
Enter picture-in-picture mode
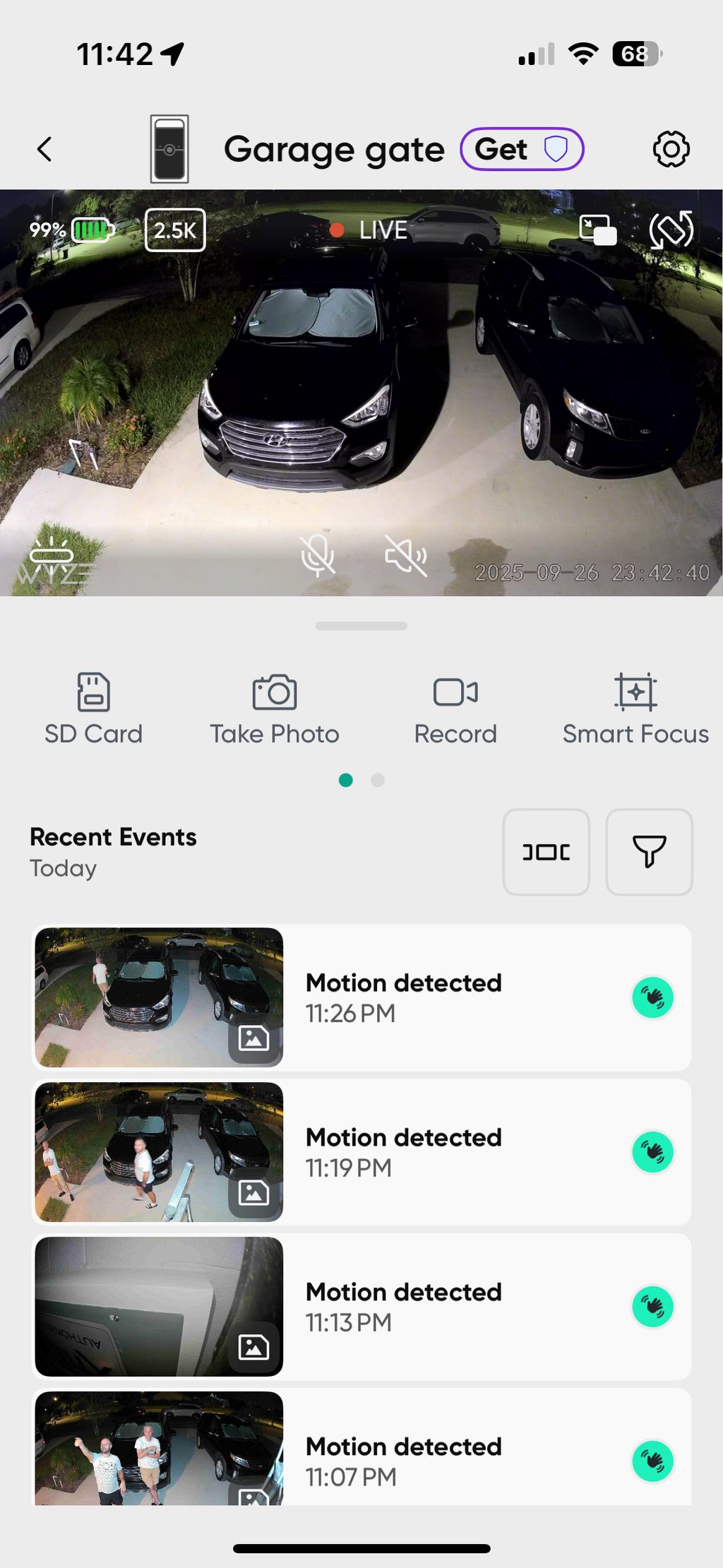[597, 230]
